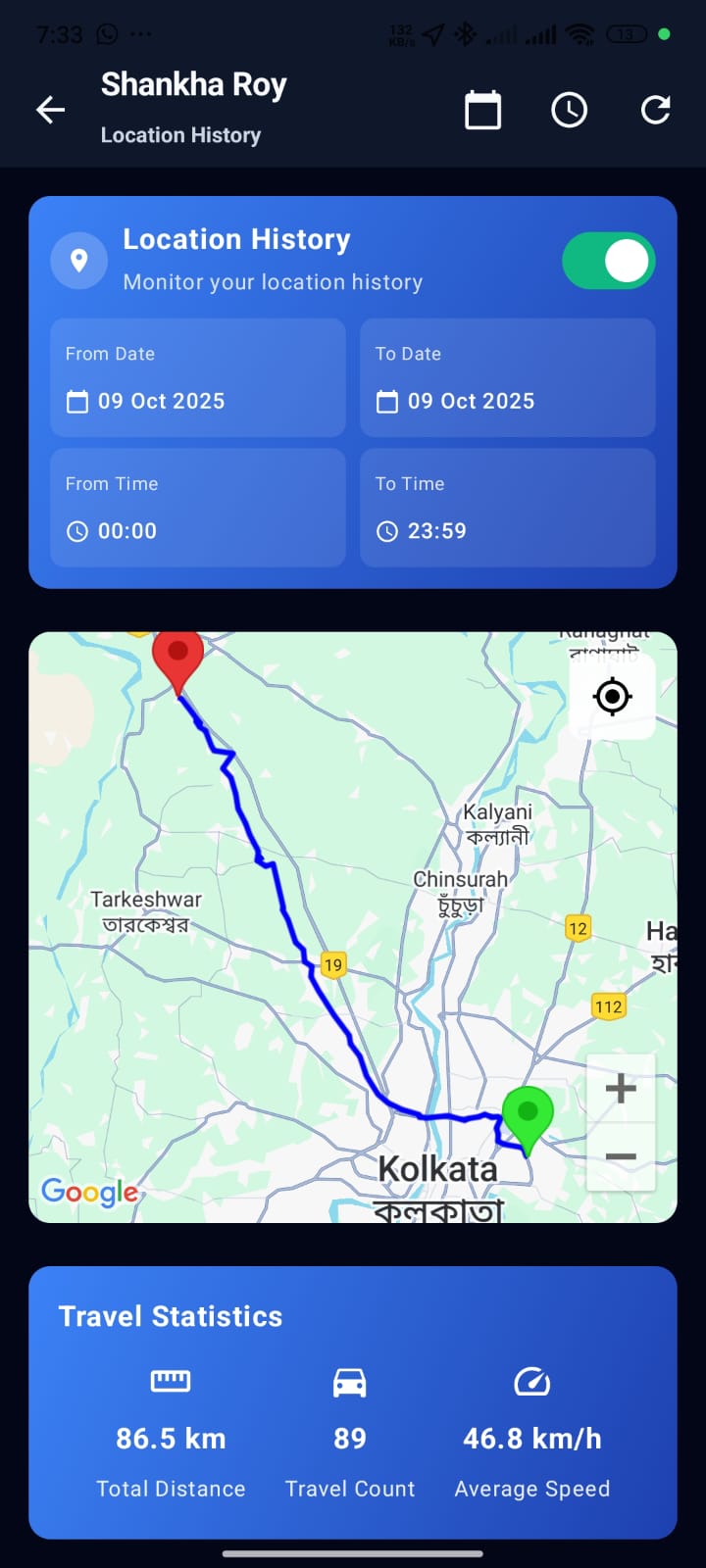
Task: Click the car icon above Travel Count
Action: (350, 1380)
